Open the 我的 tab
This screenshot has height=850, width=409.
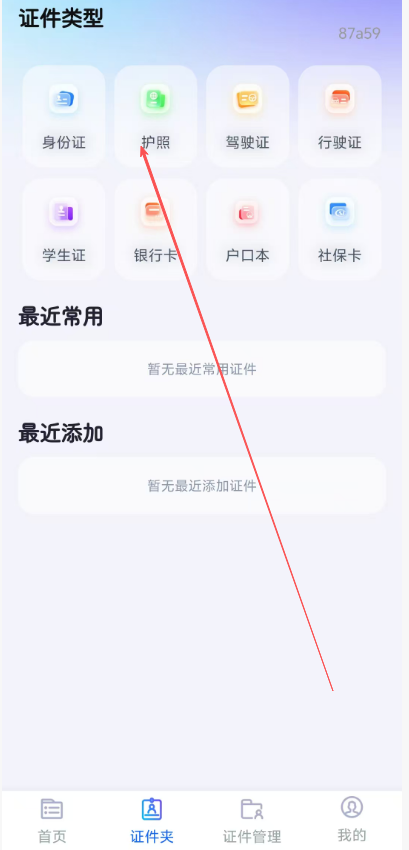click(x=352, y=819)
